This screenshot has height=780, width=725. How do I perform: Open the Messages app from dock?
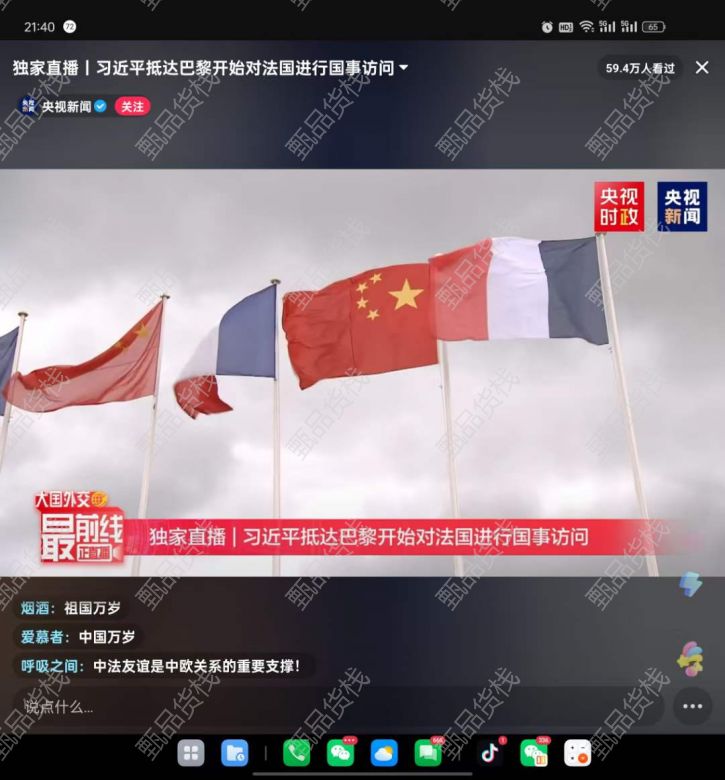pos(428,753)
